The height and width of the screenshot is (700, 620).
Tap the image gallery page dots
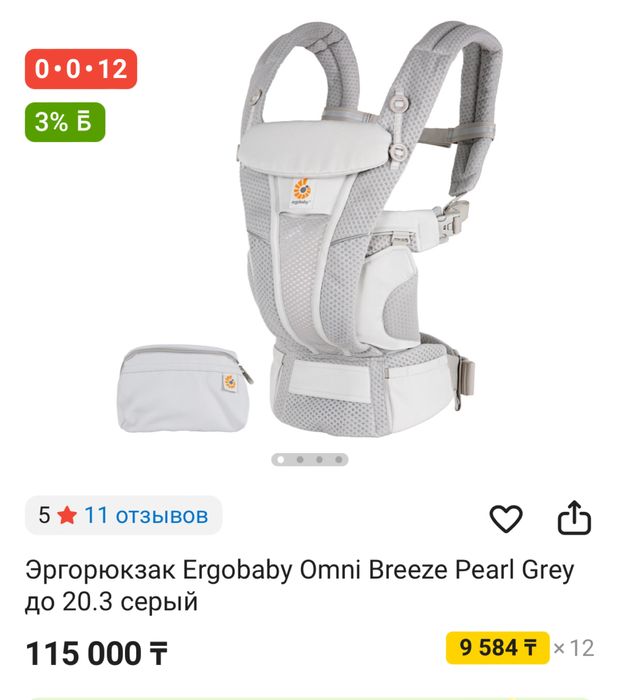click(310, 460)
